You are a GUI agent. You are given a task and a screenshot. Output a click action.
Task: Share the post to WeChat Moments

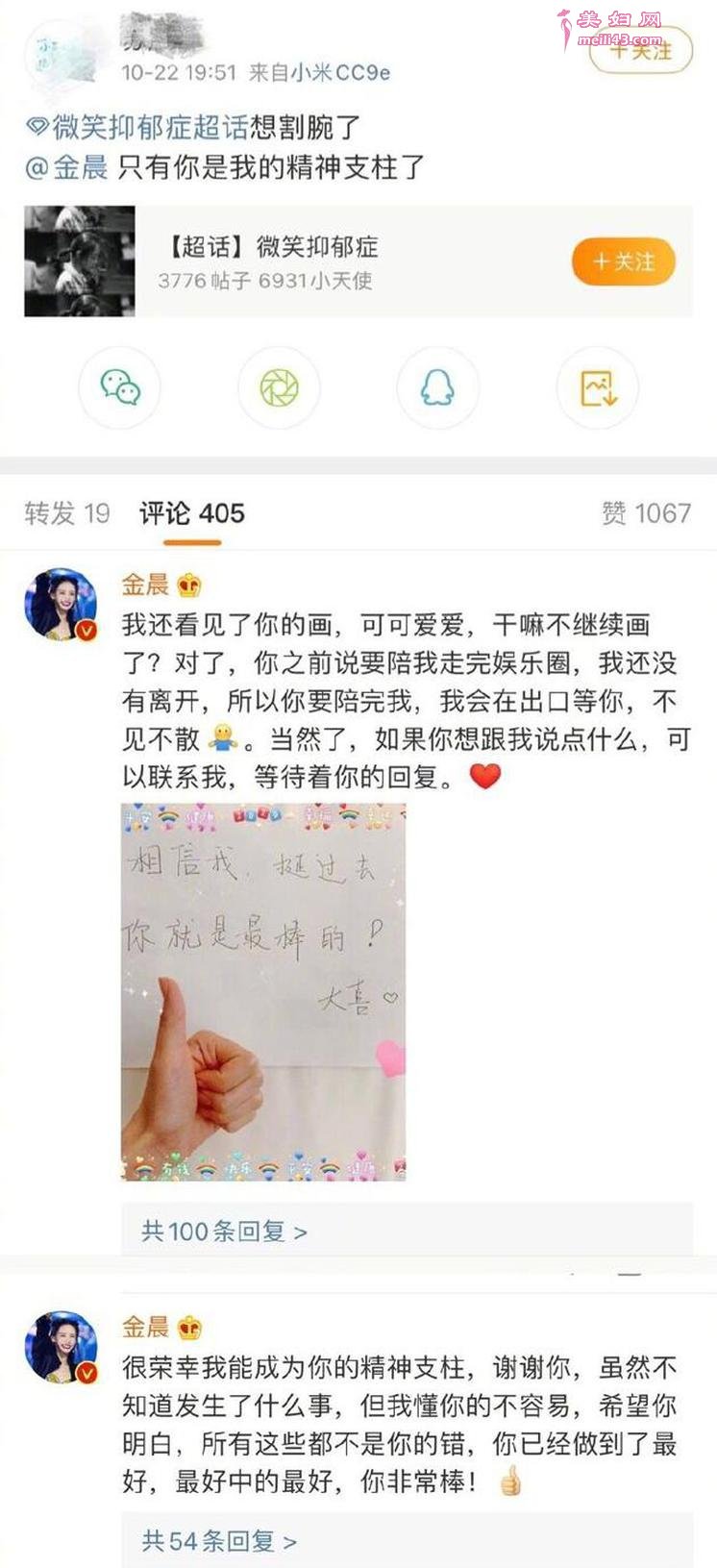tap(279, 387)
